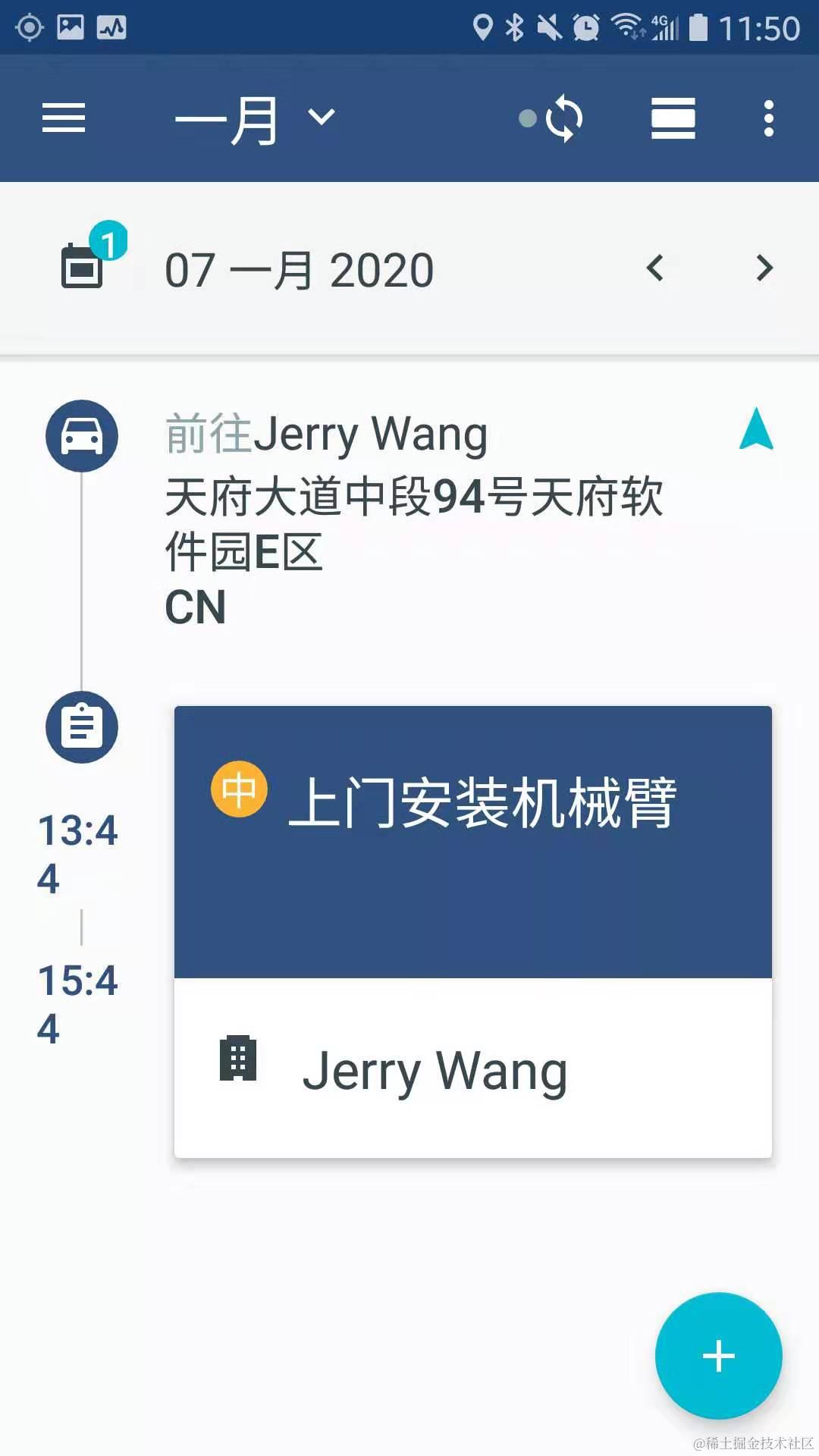The image size is (819, 1456).
Task: Add a new entry with plus button
Action: (717, 1355)
